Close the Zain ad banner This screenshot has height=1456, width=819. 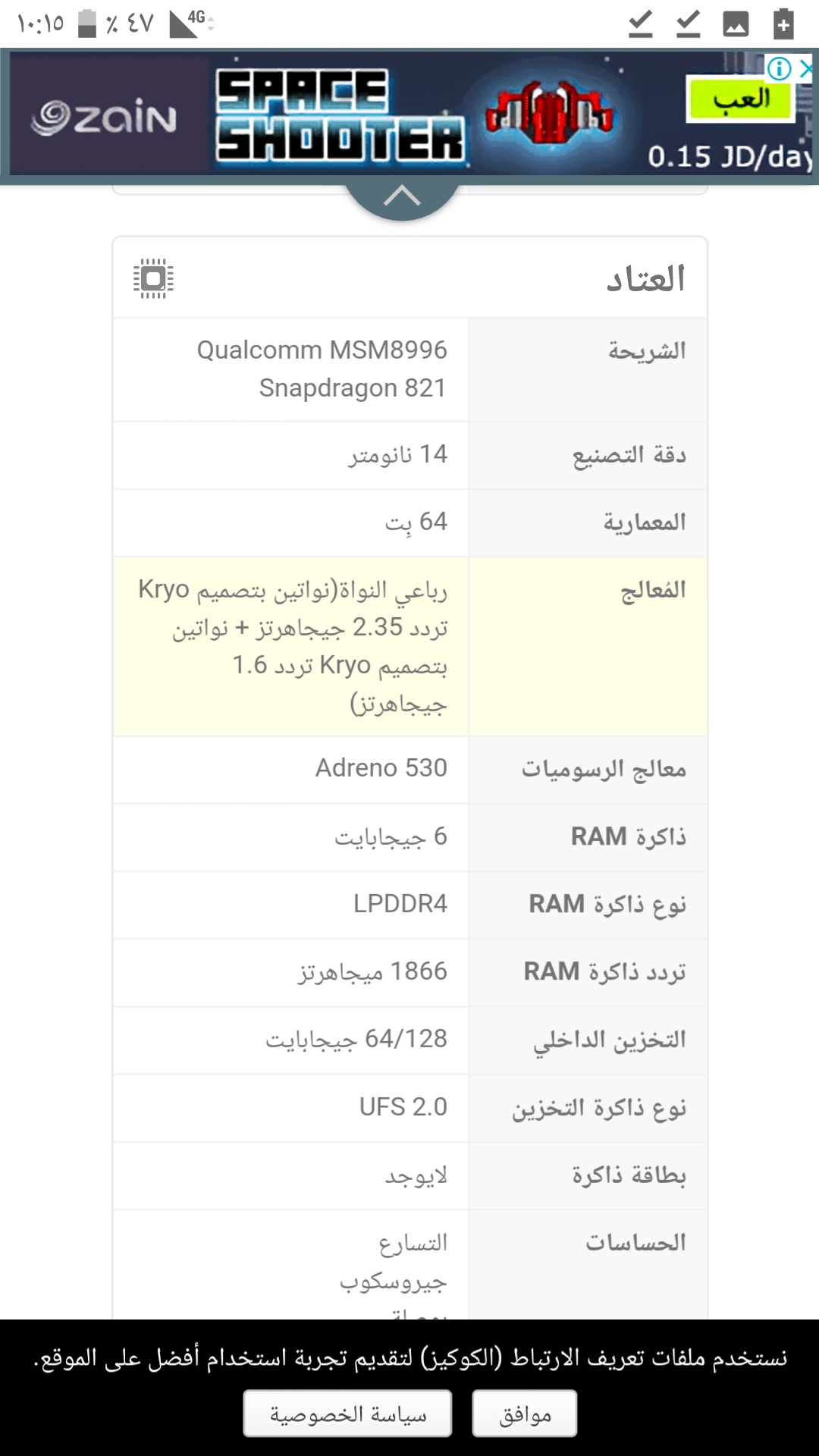(x=807, y=70)
